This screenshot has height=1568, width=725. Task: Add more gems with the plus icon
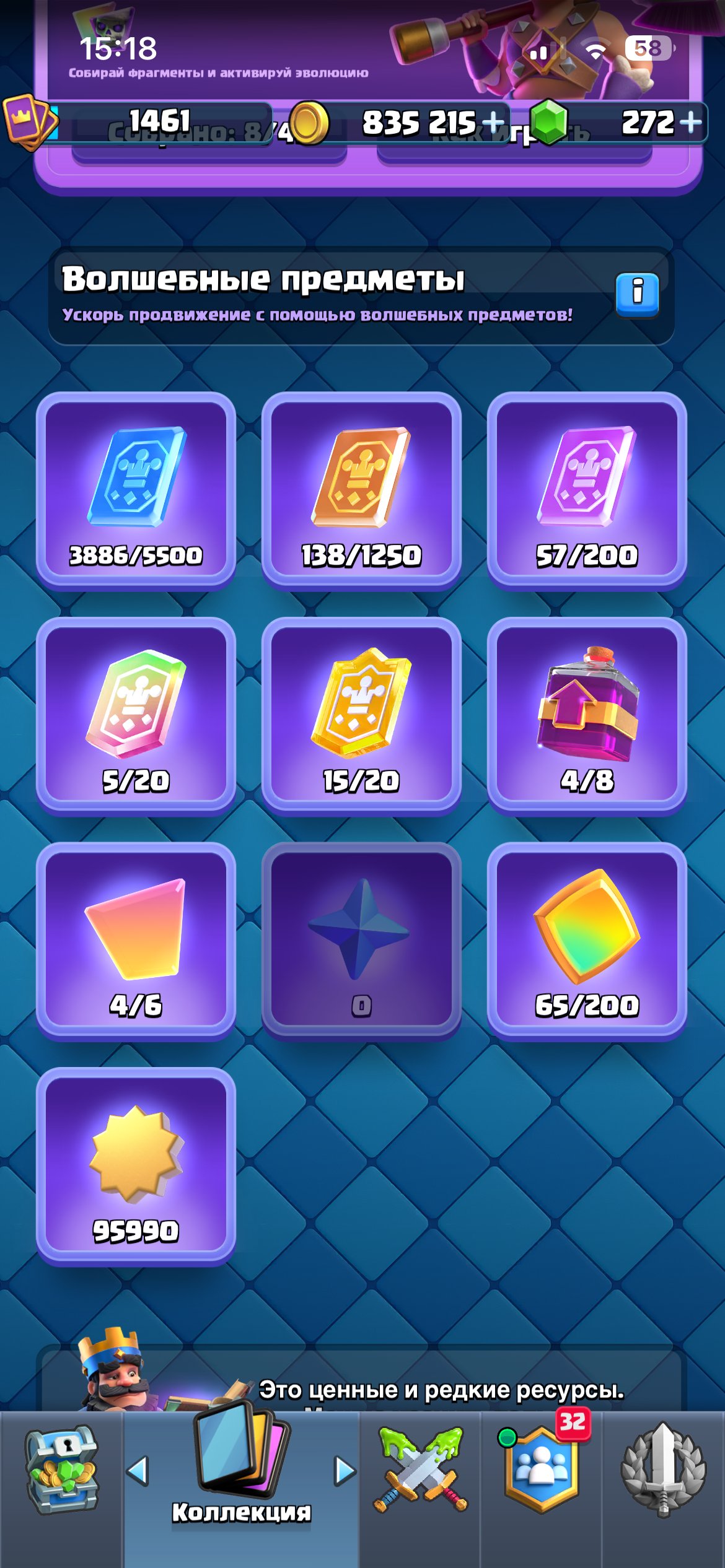(x=691, y=121)
